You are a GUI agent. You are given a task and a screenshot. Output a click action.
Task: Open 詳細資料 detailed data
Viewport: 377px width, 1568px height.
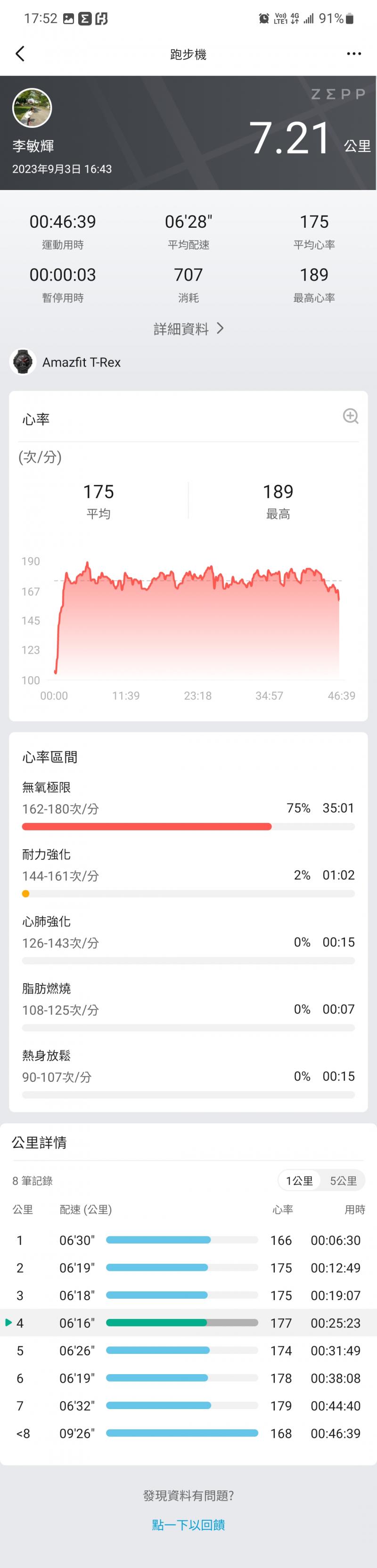[x=188, y=329]
